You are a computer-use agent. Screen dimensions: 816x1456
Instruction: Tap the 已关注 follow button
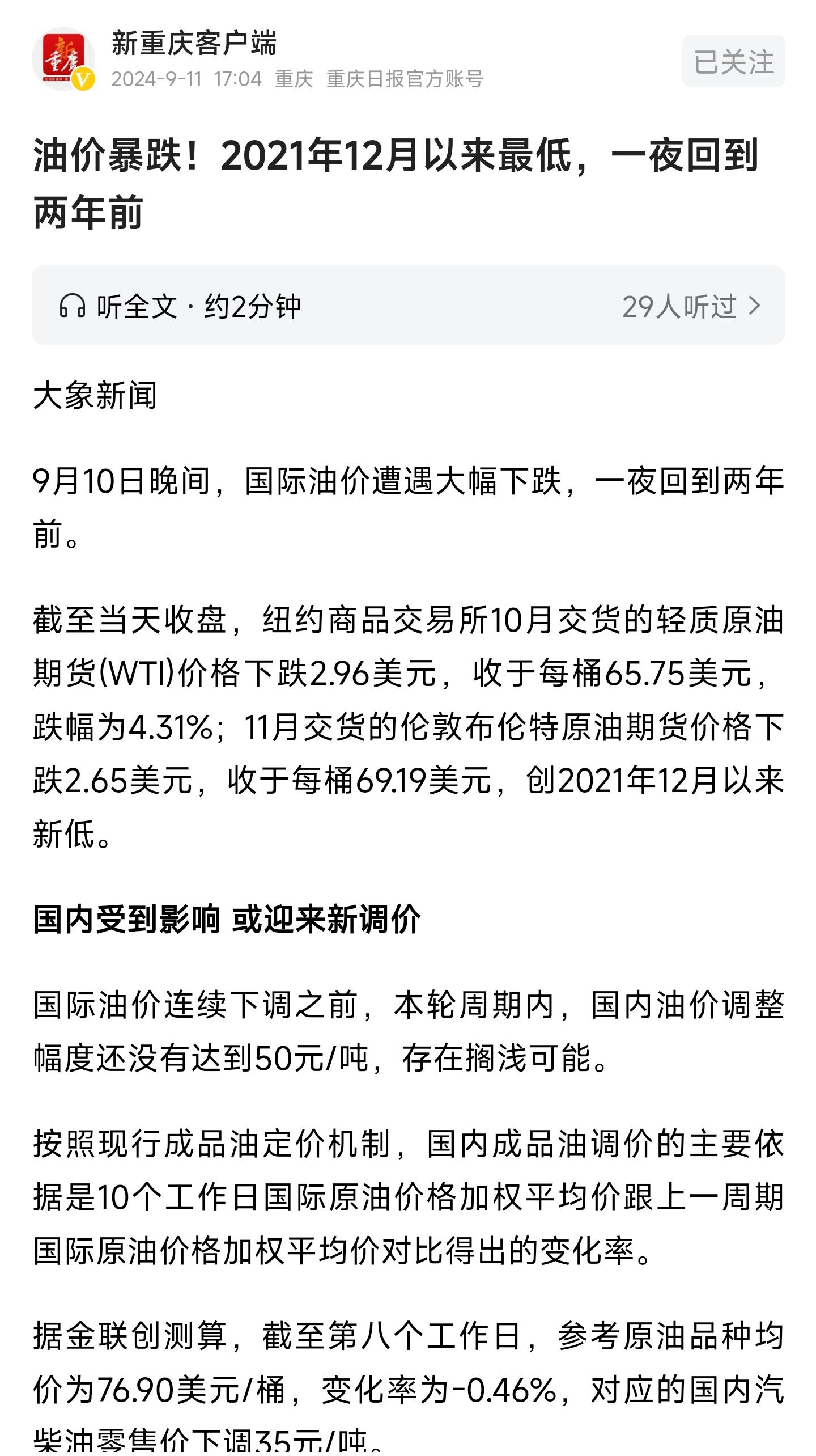click(733, 61)
